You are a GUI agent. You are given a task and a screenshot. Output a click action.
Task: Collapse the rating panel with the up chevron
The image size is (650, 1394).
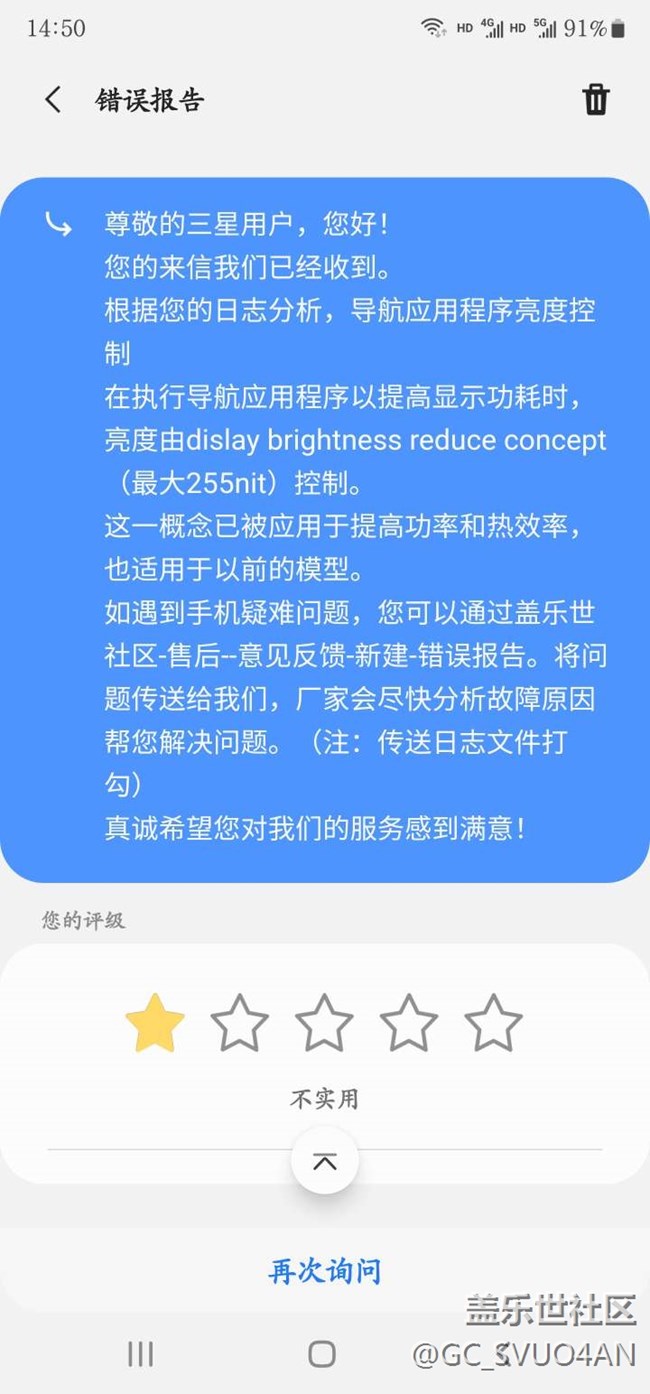point(324,1161)
